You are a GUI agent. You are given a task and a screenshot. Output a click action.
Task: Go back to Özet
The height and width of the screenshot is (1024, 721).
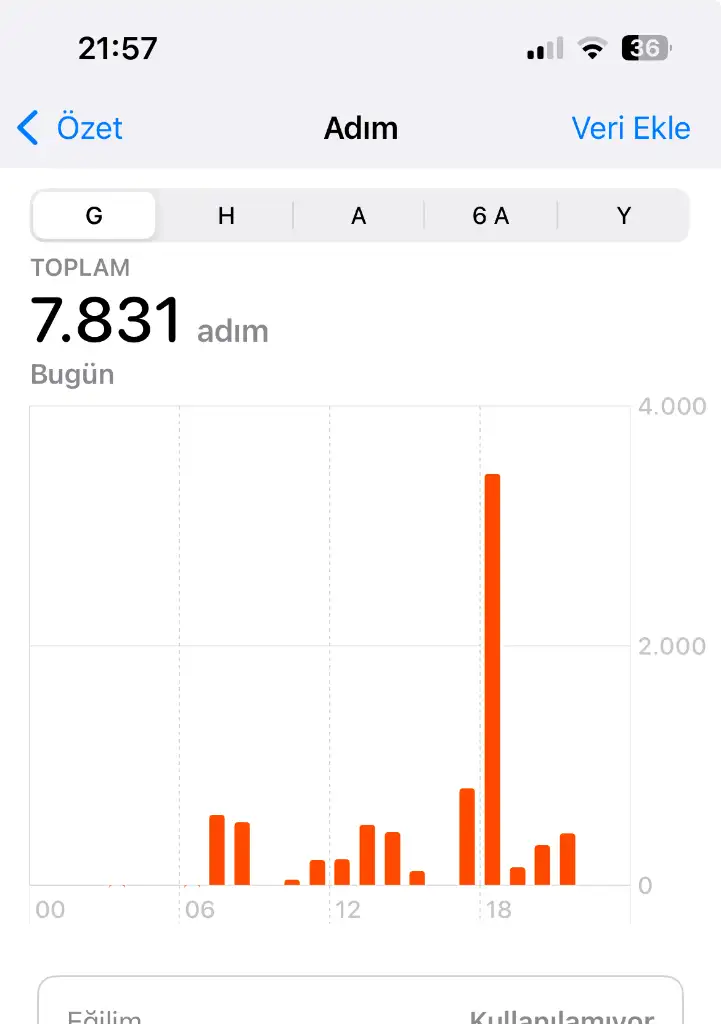(70, 128)
